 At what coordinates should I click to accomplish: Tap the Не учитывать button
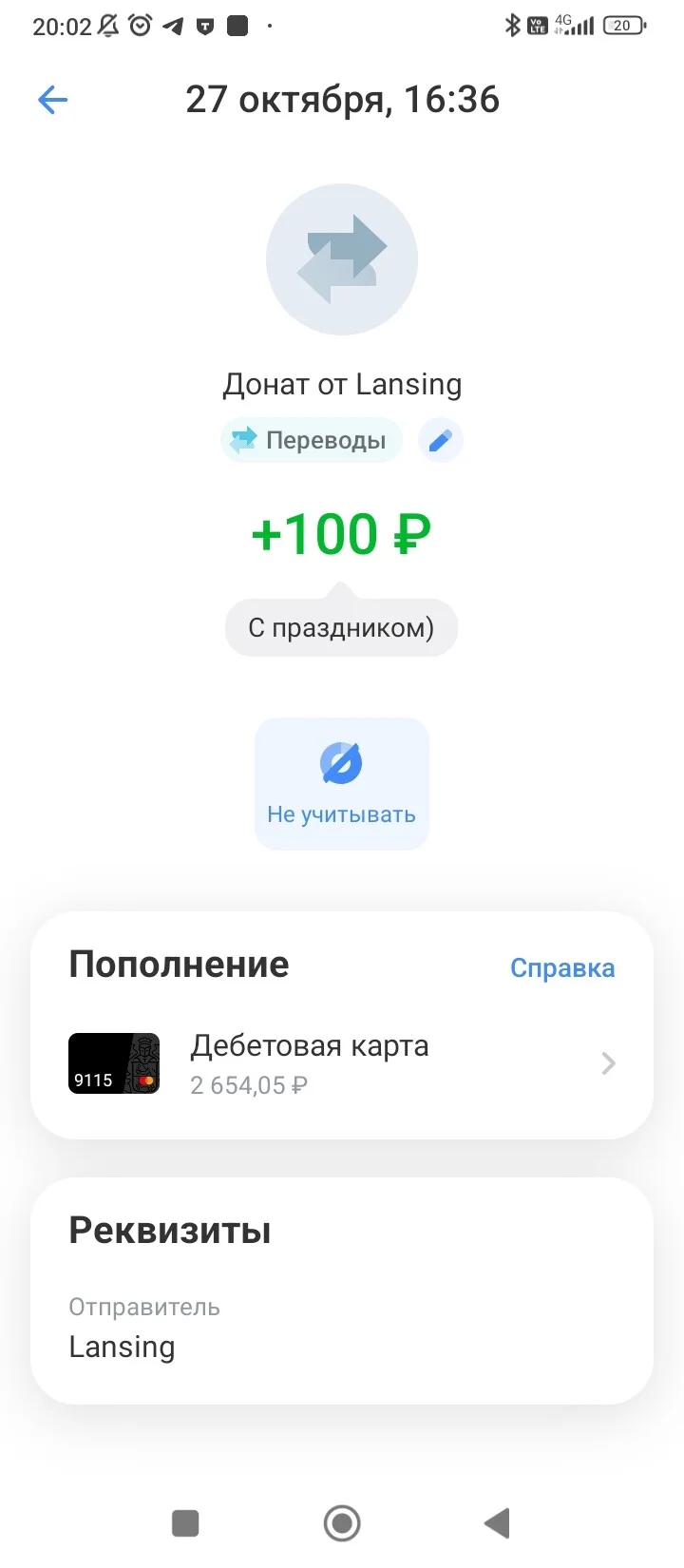point(342,783)
